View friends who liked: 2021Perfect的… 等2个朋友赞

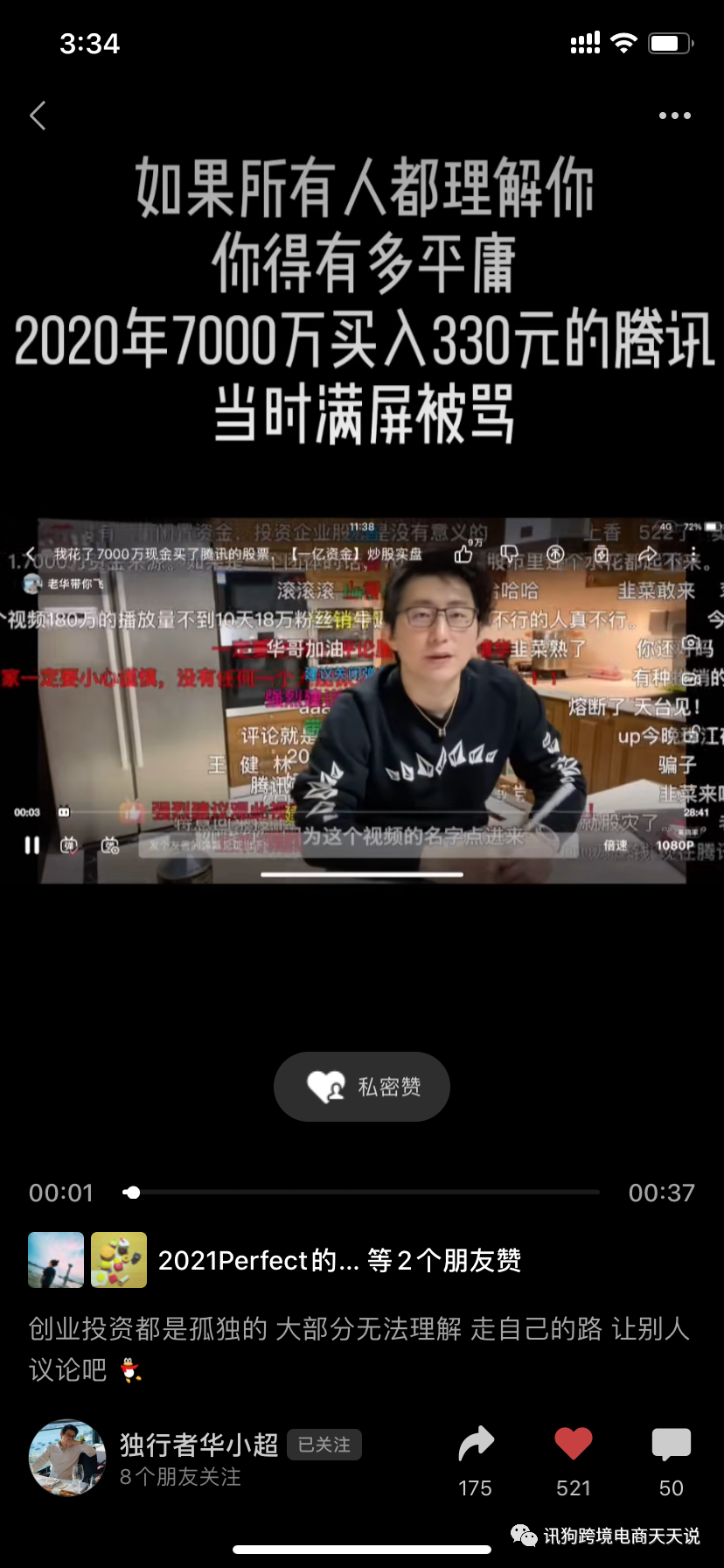pos(338,1260)
